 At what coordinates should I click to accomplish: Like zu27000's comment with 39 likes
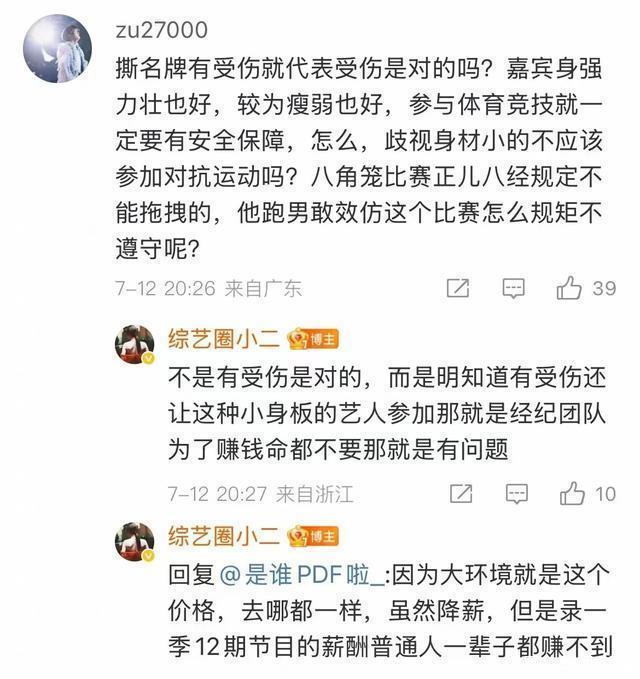point(570,289)
